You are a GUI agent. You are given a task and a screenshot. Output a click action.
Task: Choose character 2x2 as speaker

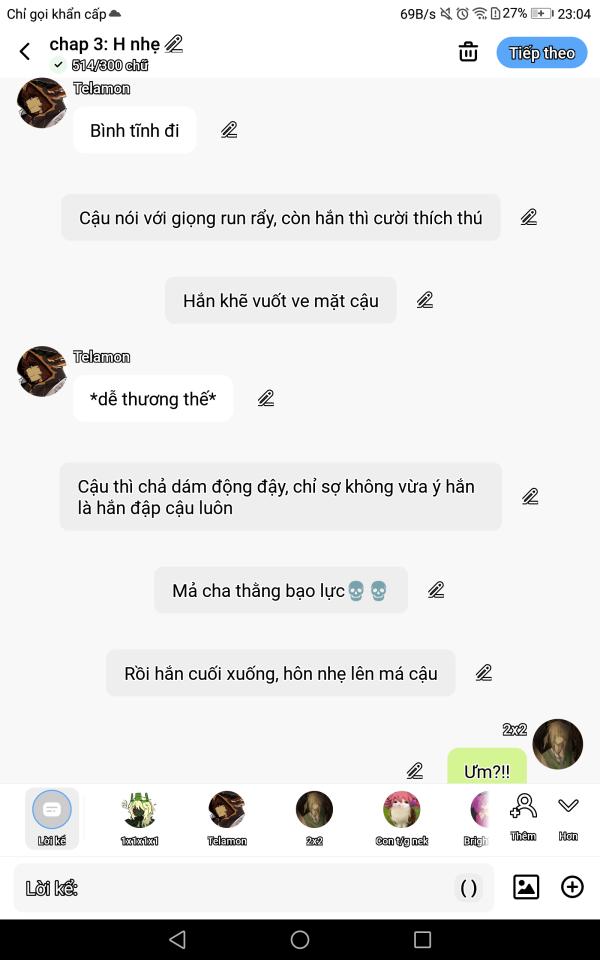coord(314,819)
